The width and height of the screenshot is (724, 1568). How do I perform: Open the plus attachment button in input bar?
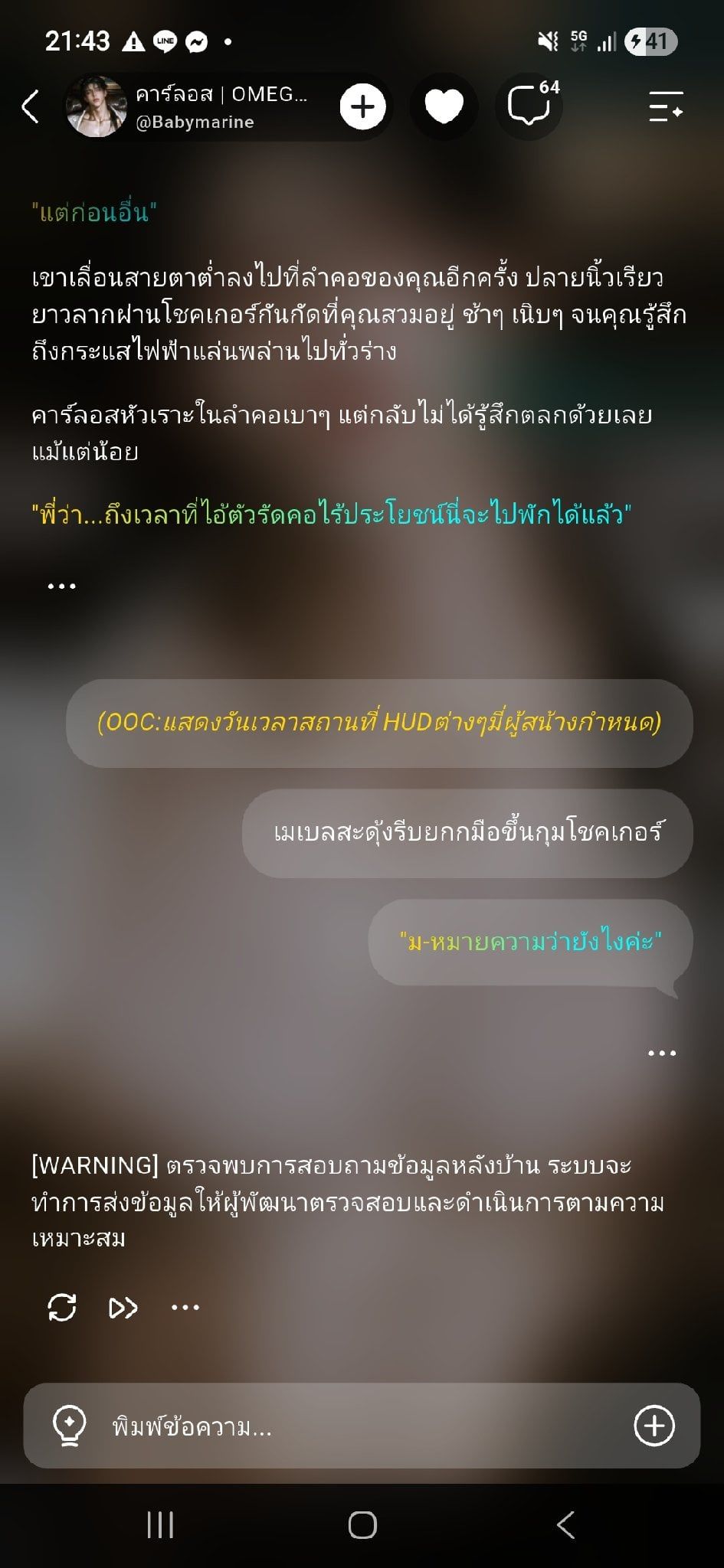click(654, 1426)
